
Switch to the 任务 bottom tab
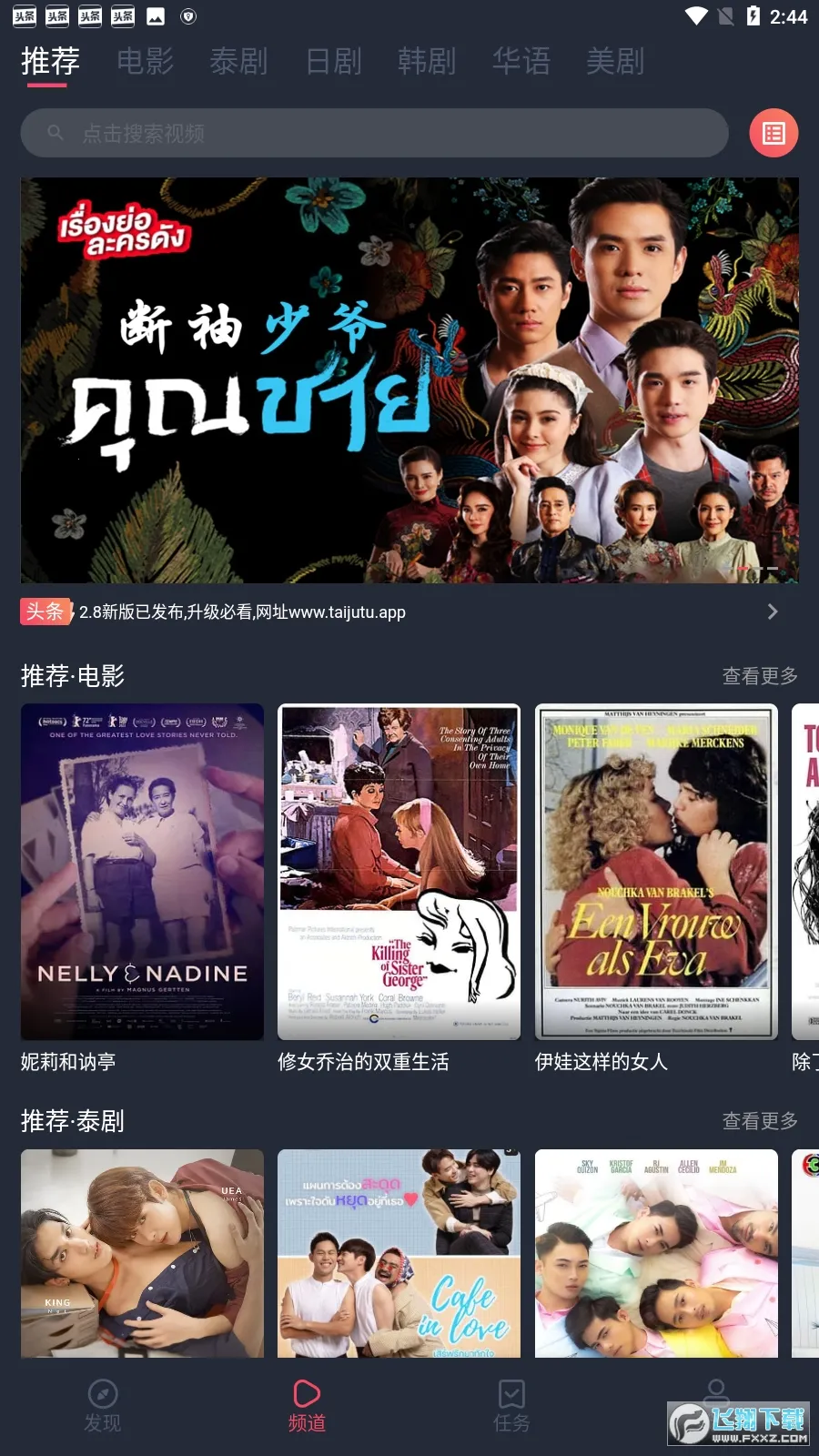click(511, 1406)
